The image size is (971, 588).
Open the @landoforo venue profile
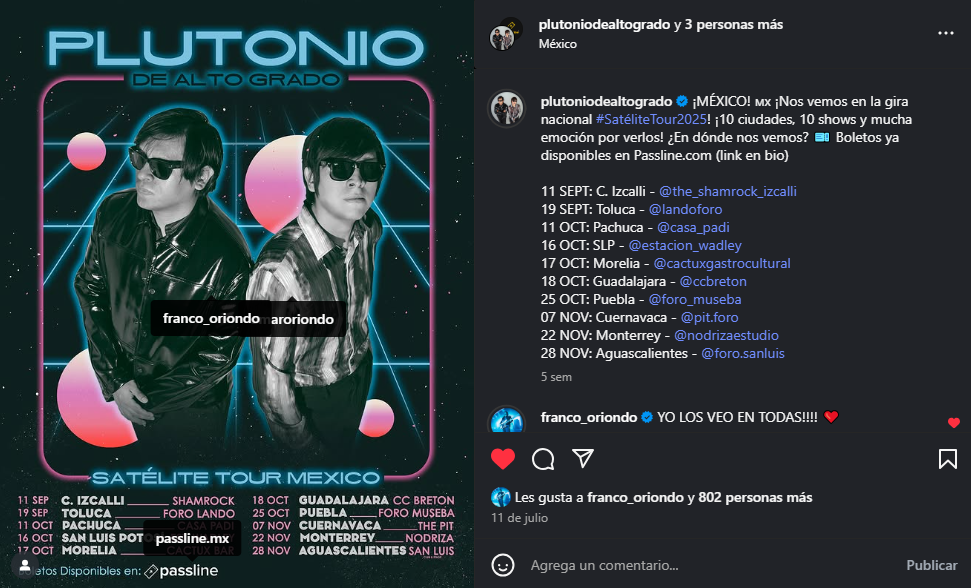pyautogui.click(x=685, y=209)
